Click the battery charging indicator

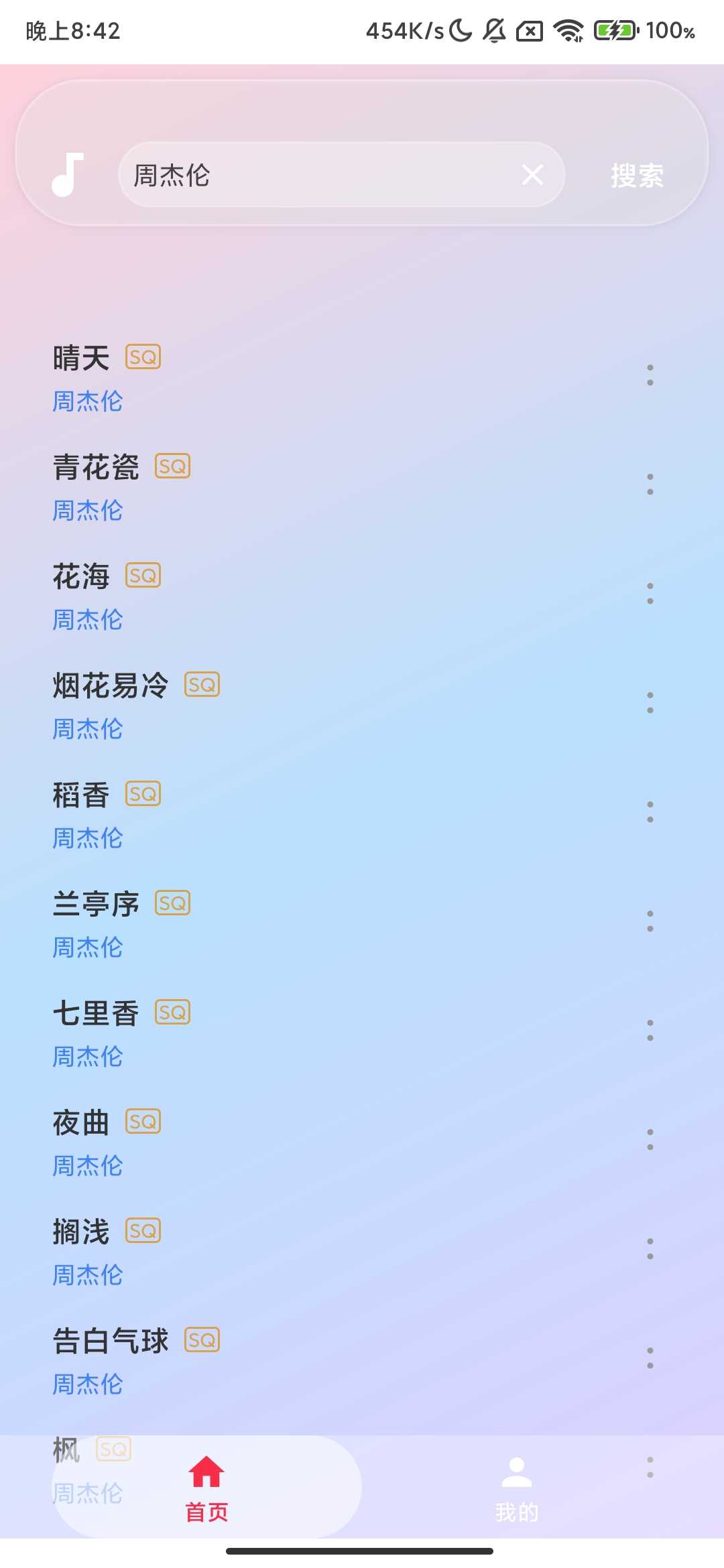615,31
